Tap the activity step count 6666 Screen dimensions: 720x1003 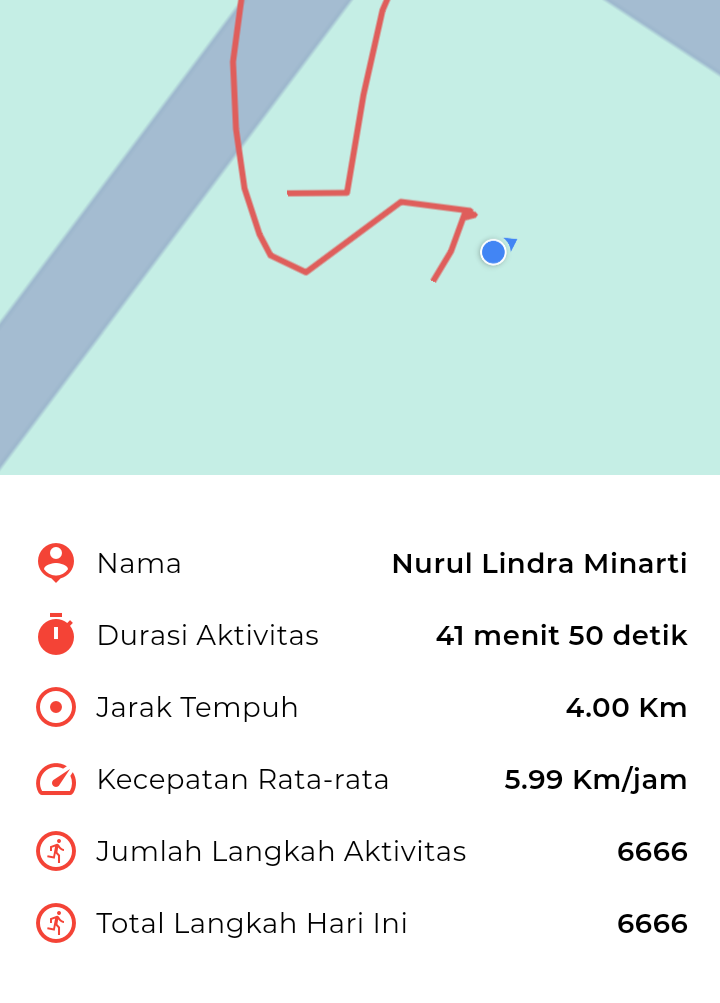[652, 851]
